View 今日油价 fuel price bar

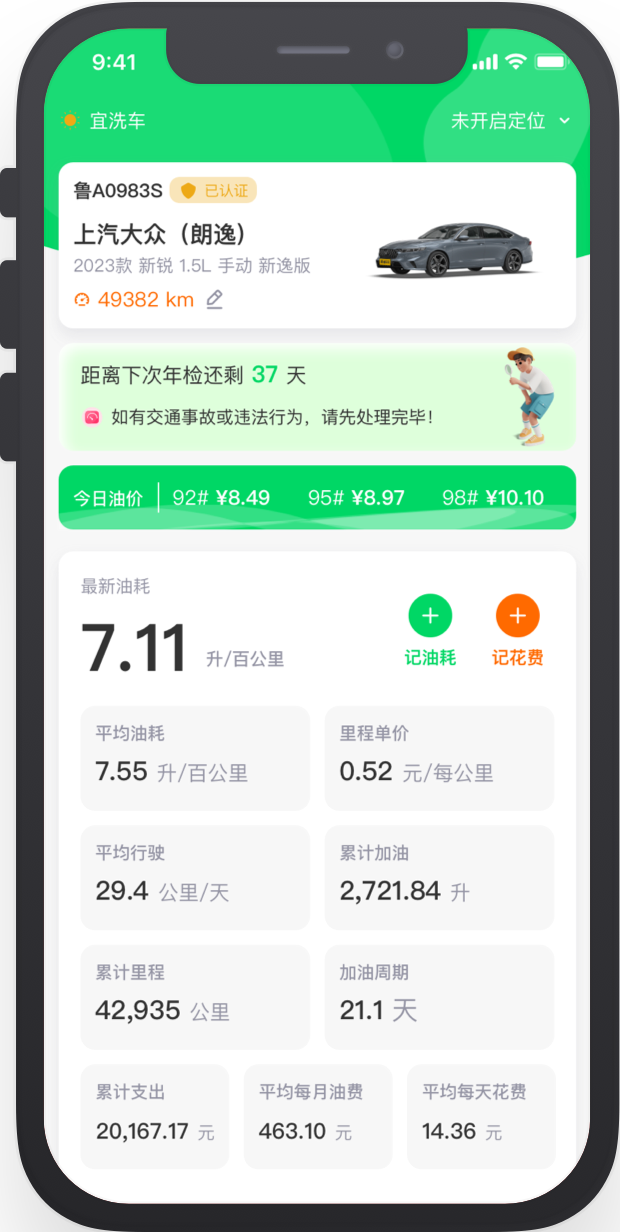coord(316,497)
